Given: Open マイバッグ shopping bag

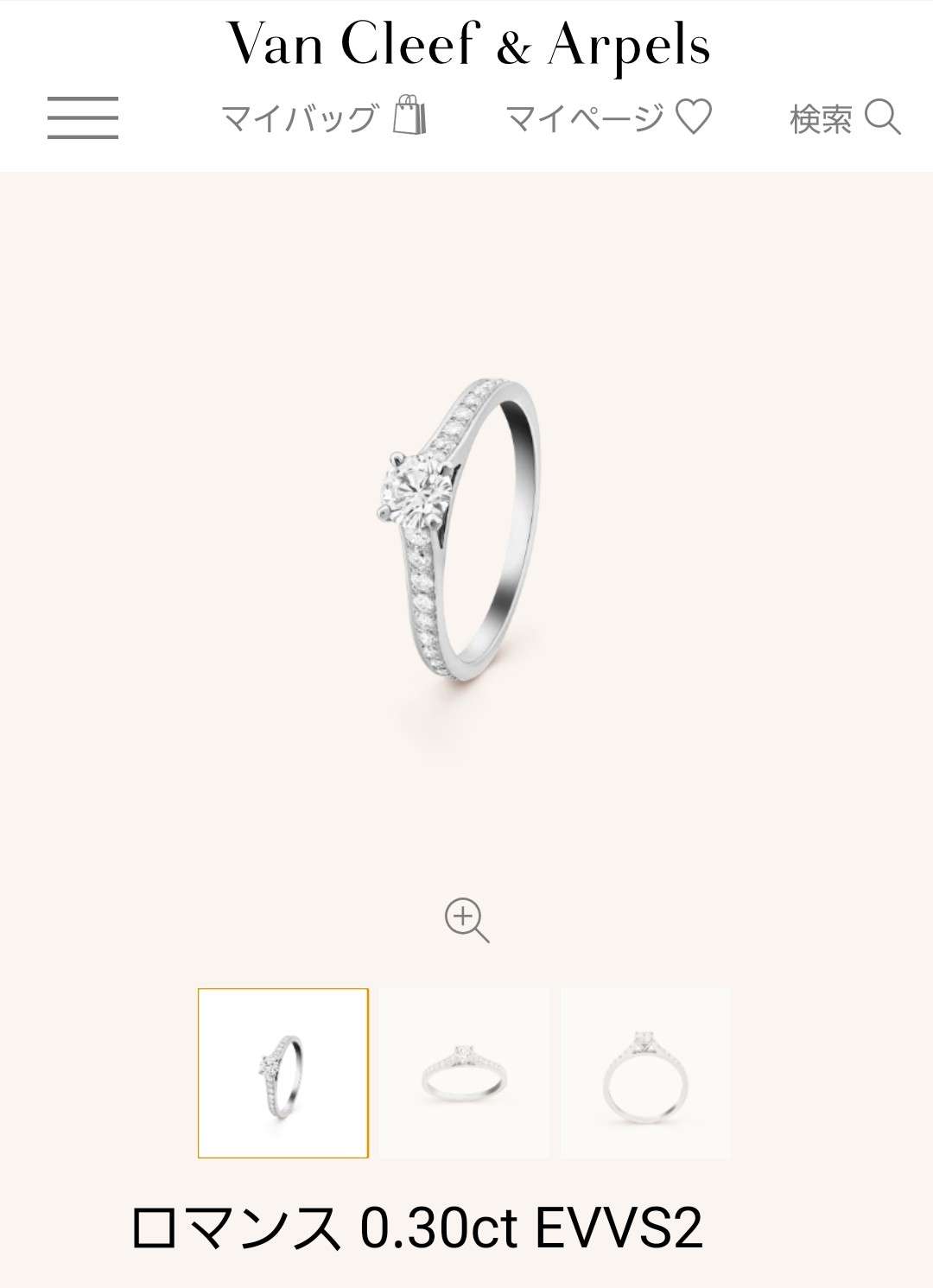Looking at the screenshot, I should [324, 117].
